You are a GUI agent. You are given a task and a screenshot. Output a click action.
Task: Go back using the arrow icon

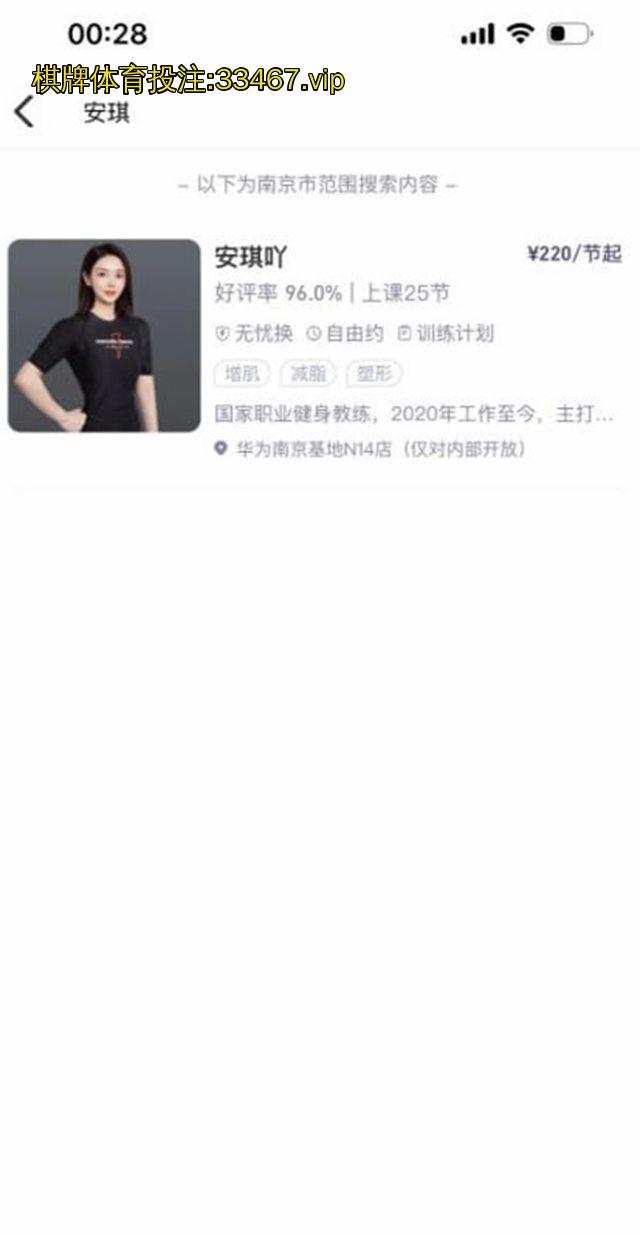click(25, 112)
